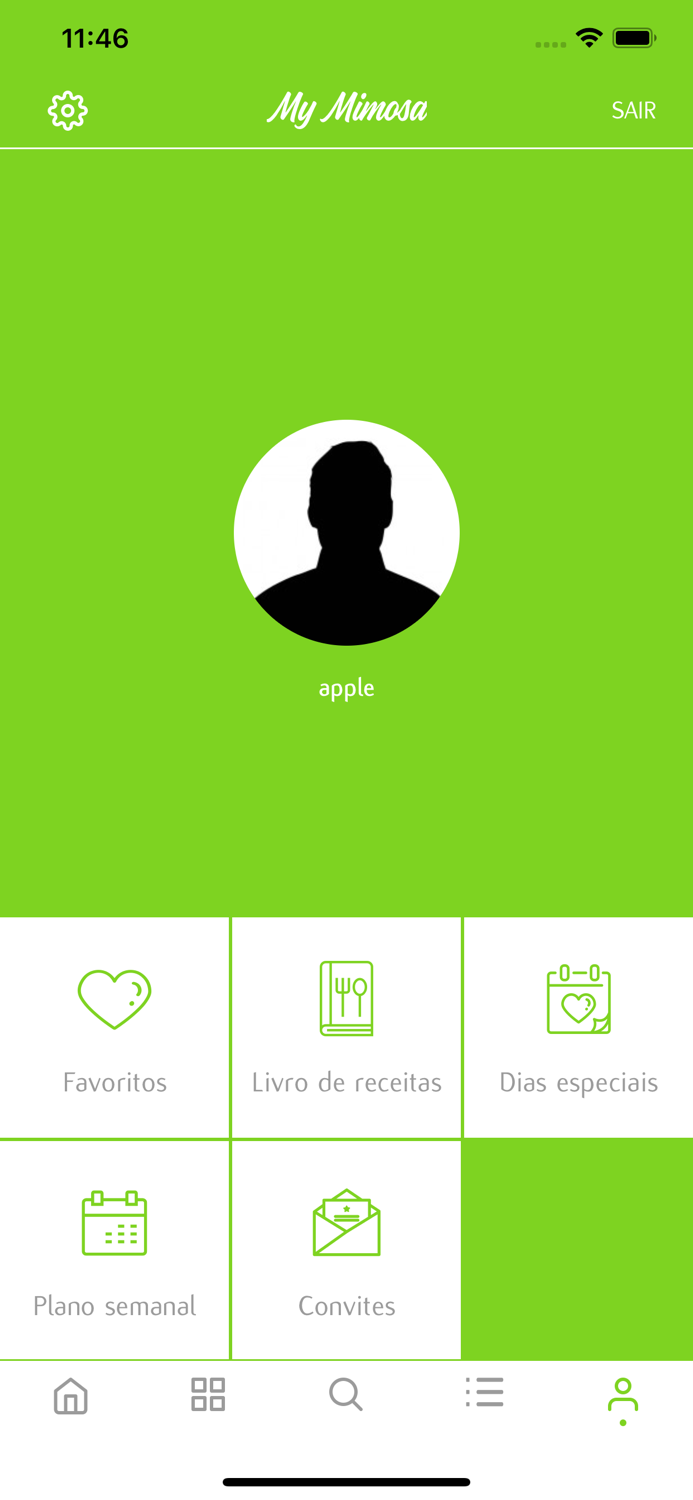693x1500 pixels.
Task: Open Livro de receitas
Action: 347,1028
